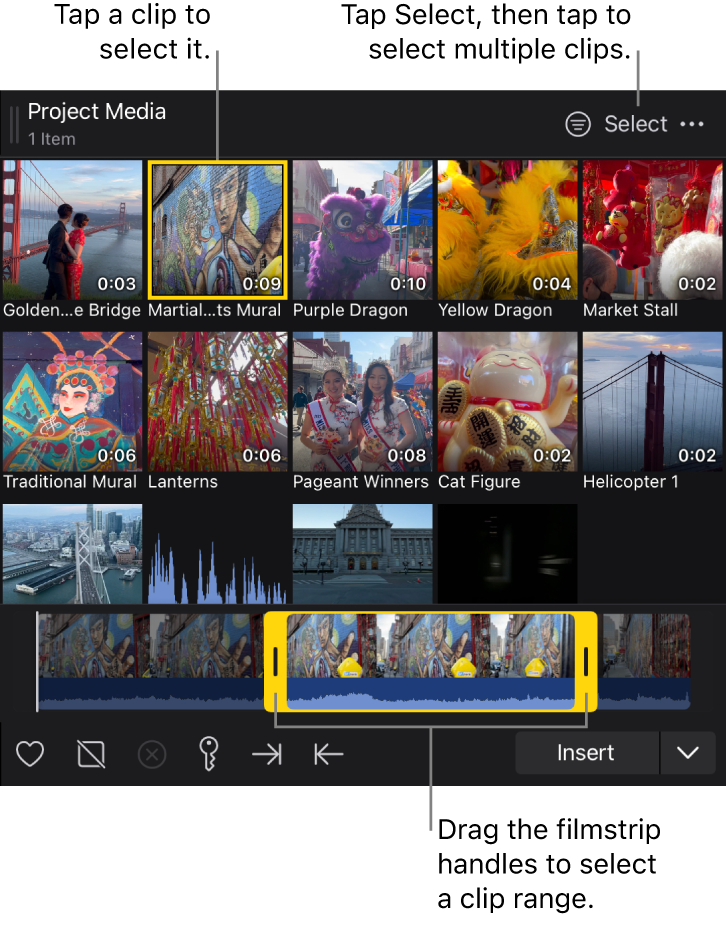Select the append-to-end arrow icon
This screenshot has width=726, height=926.
coord(267,753)
